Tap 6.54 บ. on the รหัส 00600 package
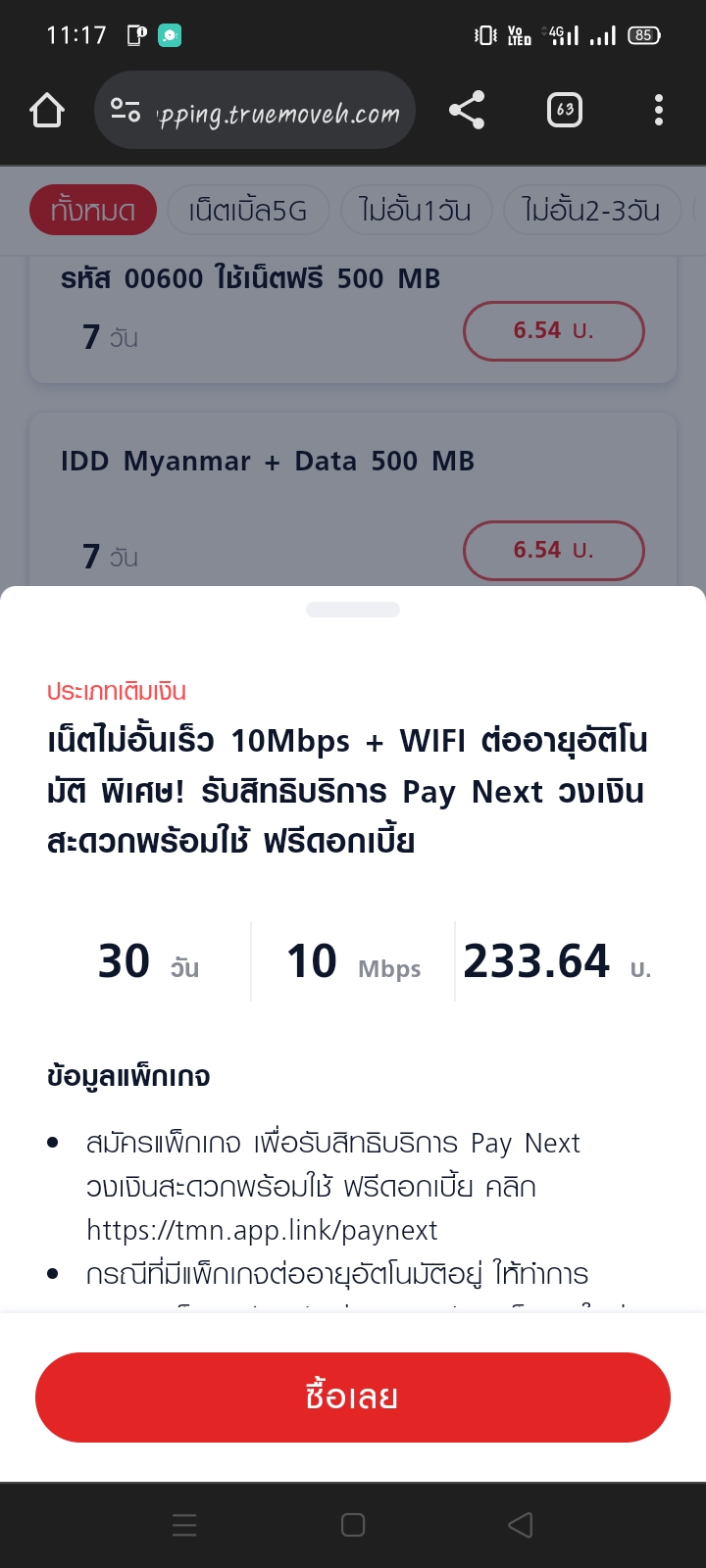This screenshot has height=1568, width=706. click(x=553, y=331)
